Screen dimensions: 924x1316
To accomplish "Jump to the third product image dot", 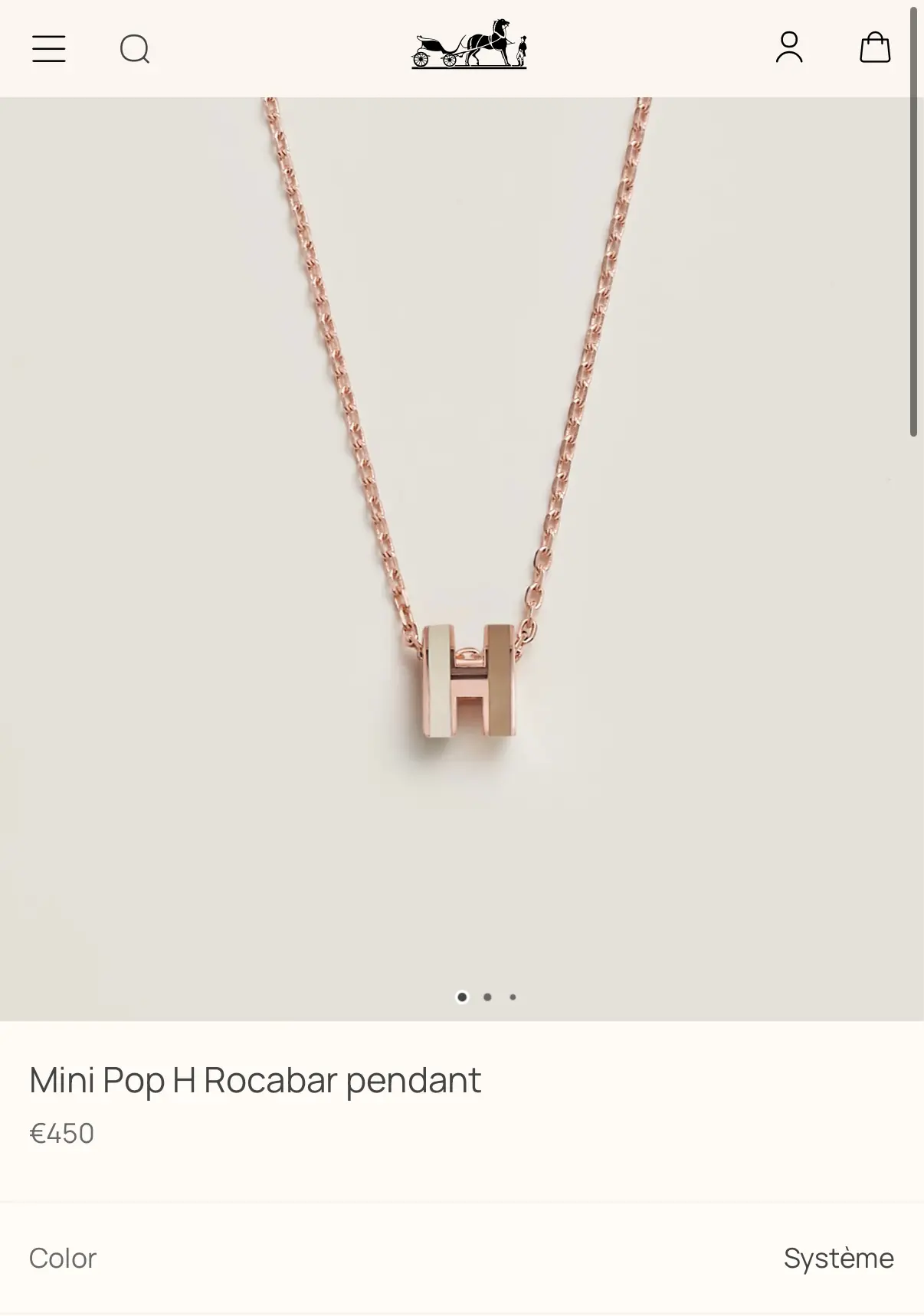I will pyautogui.click(x=513, y=997).
